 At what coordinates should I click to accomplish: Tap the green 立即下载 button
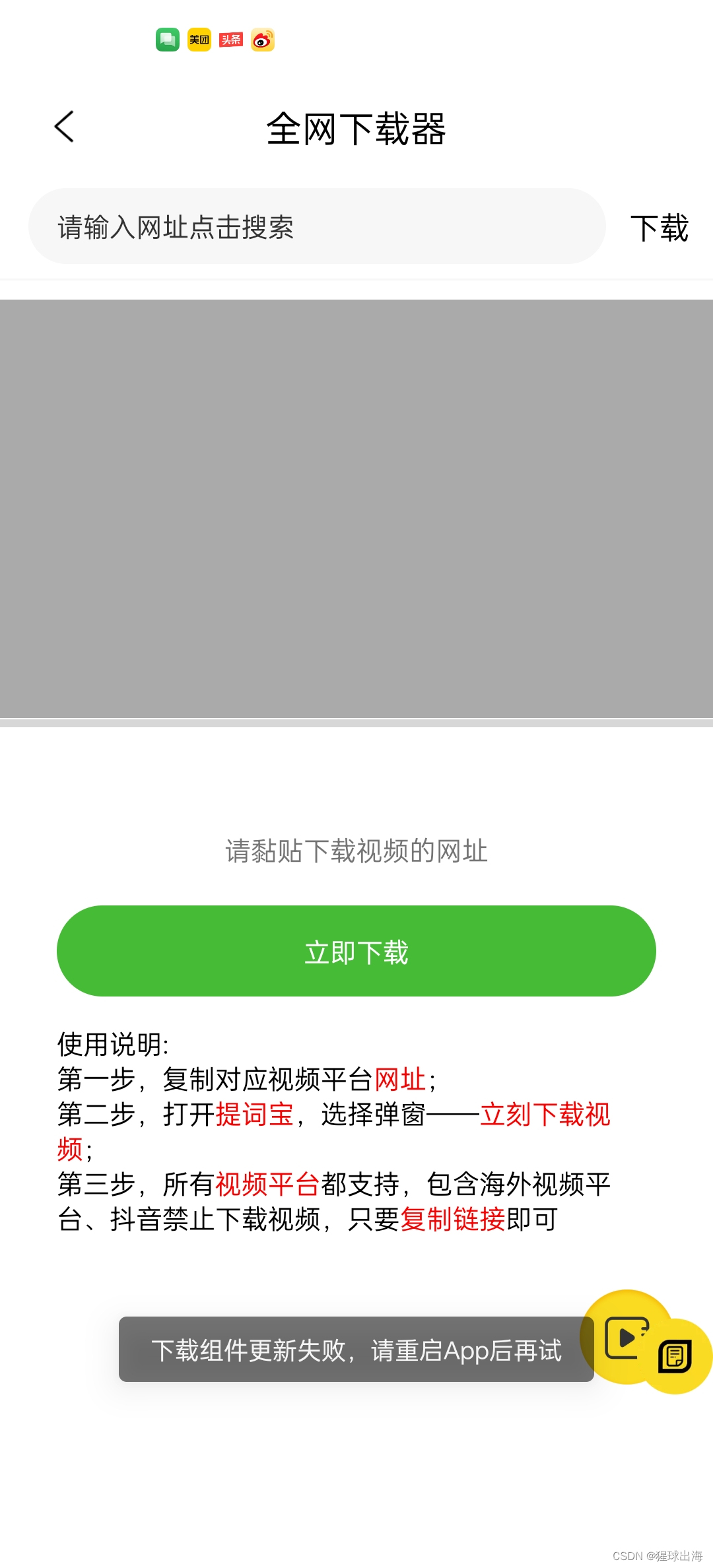pos(356,951)
